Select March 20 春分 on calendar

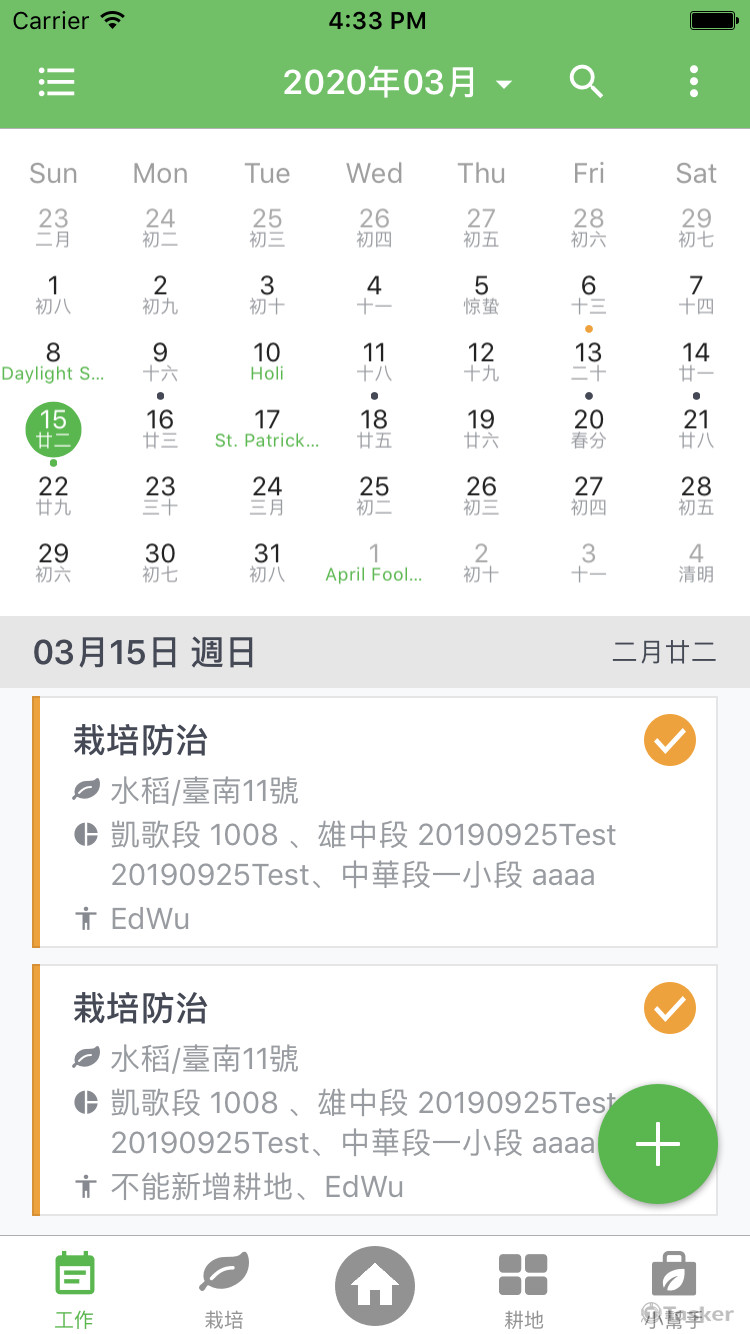click(588, 428)
